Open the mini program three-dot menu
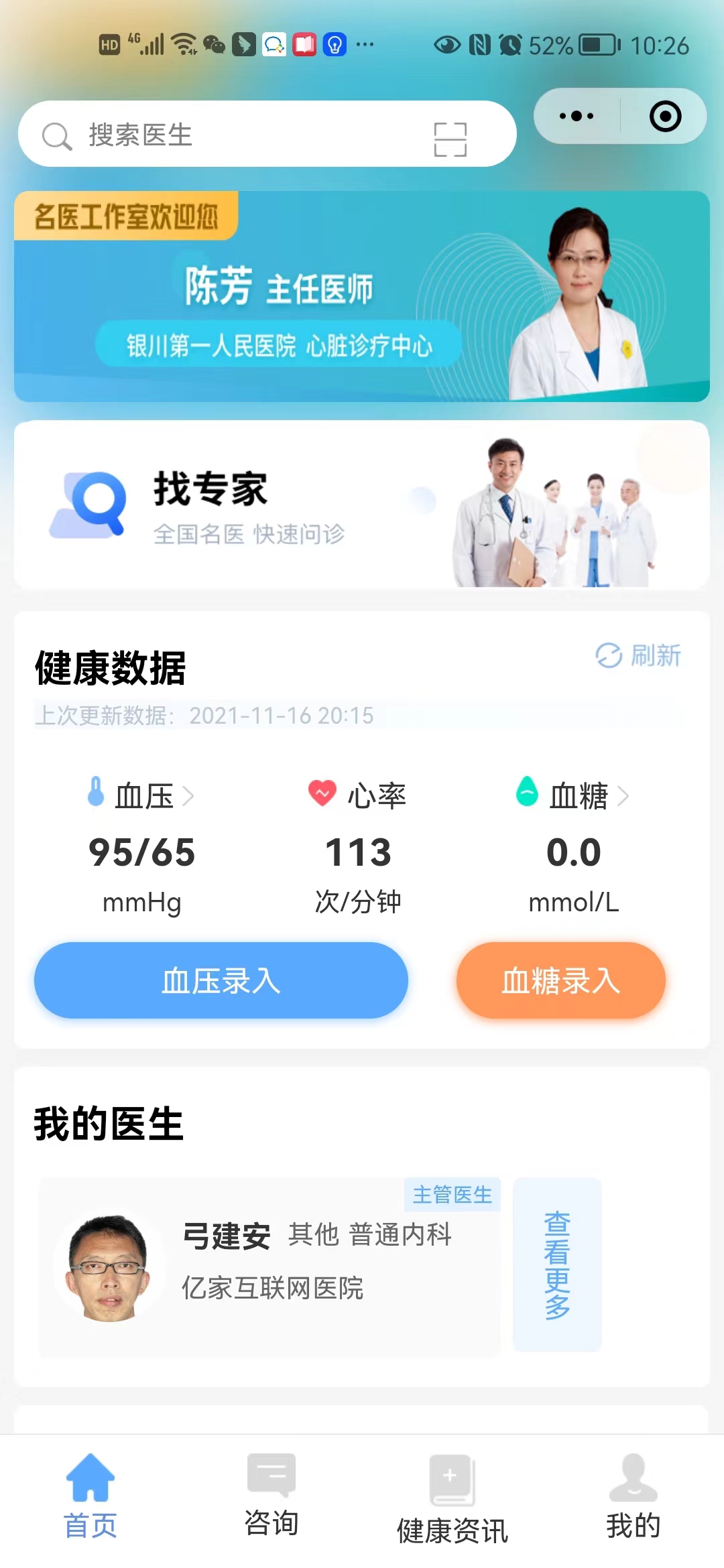The height and width of the screenshot is (1568, 724). coord(577,116)
